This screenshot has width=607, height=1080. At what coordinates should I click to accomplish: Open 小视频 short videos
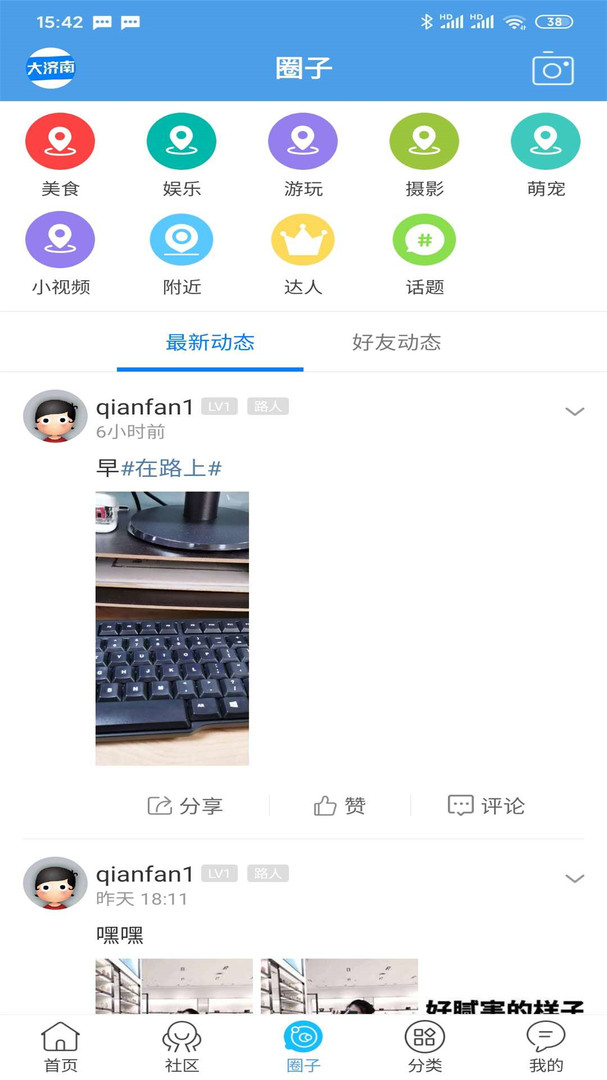(x=60, y=254)
